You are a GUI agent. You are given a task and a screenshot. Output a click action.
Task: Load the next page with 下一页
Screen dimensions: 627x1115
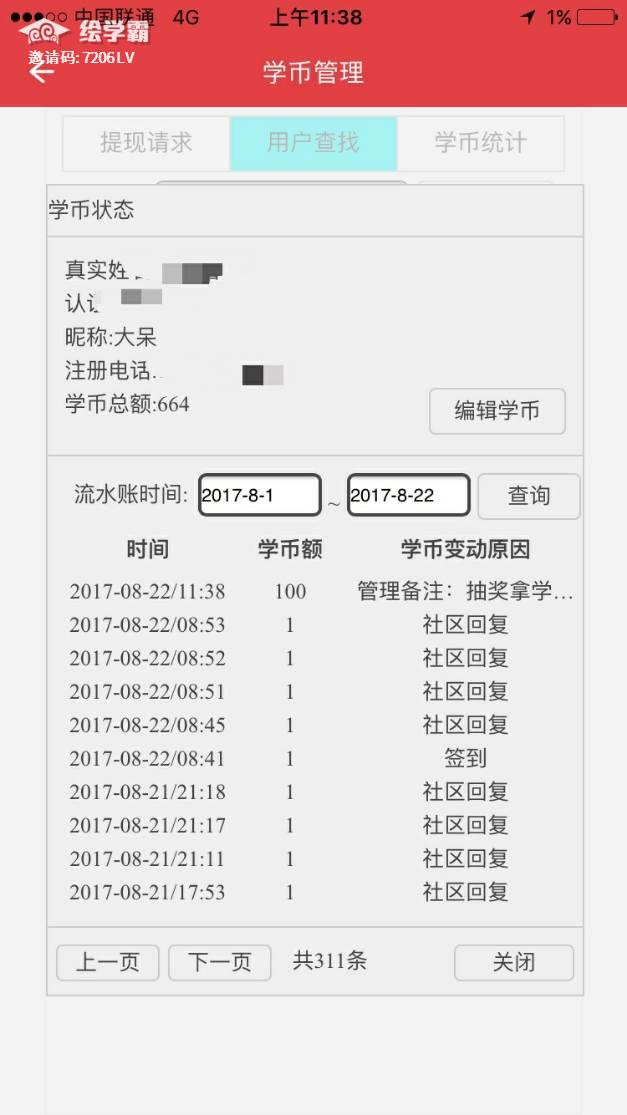pyautogui.click(x=219, y=962)
